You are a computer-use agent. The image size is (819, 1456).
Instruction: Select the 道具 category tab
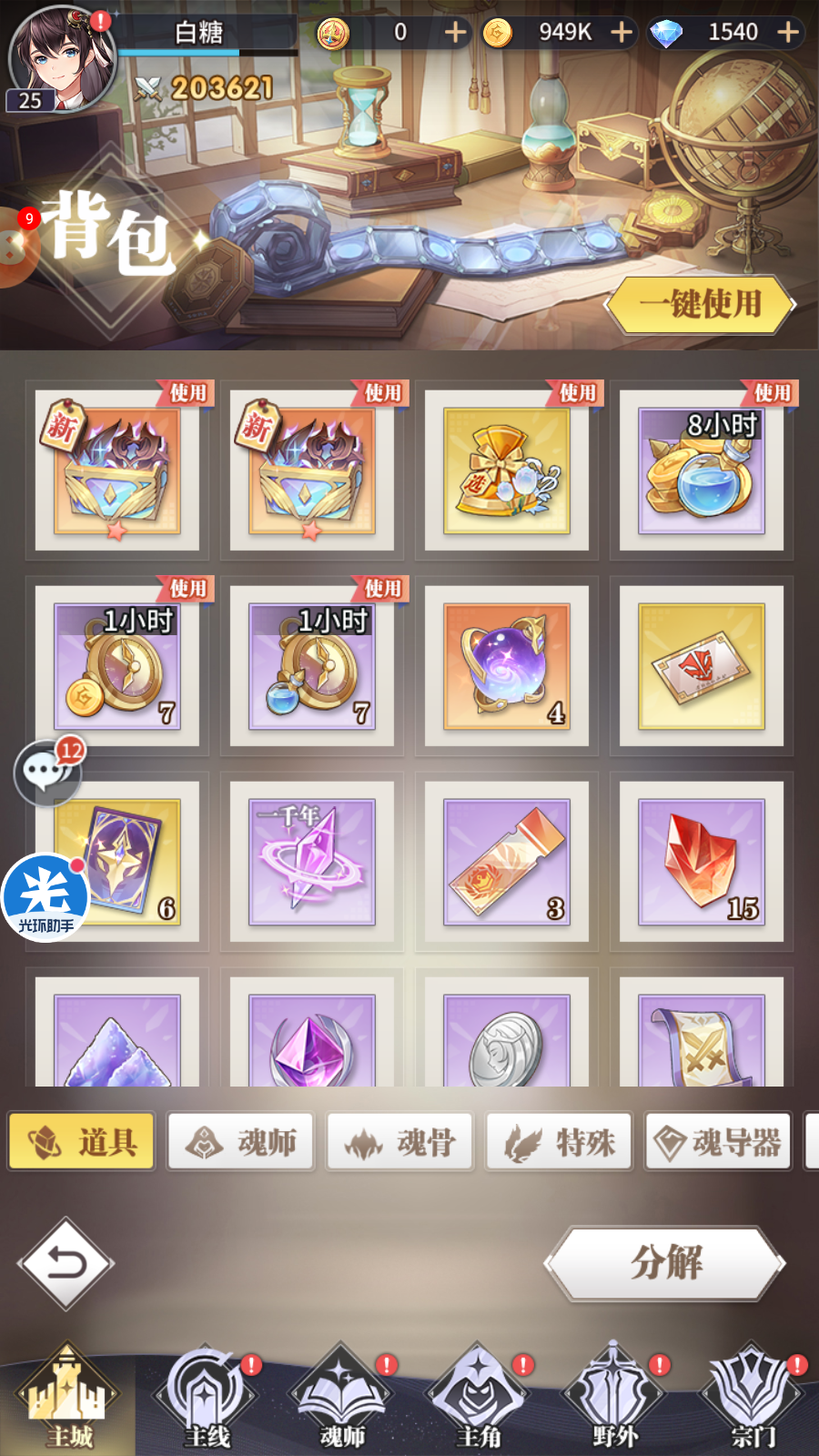(82, 1141)
